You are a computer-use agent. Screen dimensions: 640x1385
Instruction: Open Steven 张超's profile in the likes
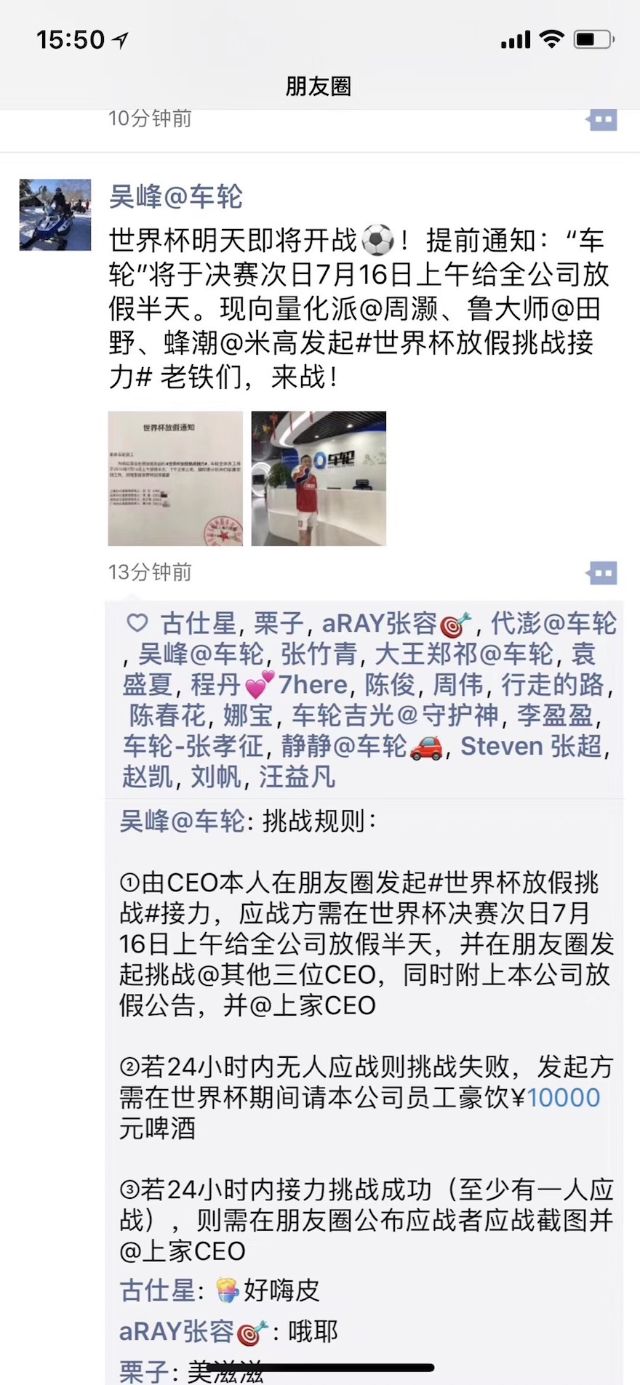coord(532,746)
